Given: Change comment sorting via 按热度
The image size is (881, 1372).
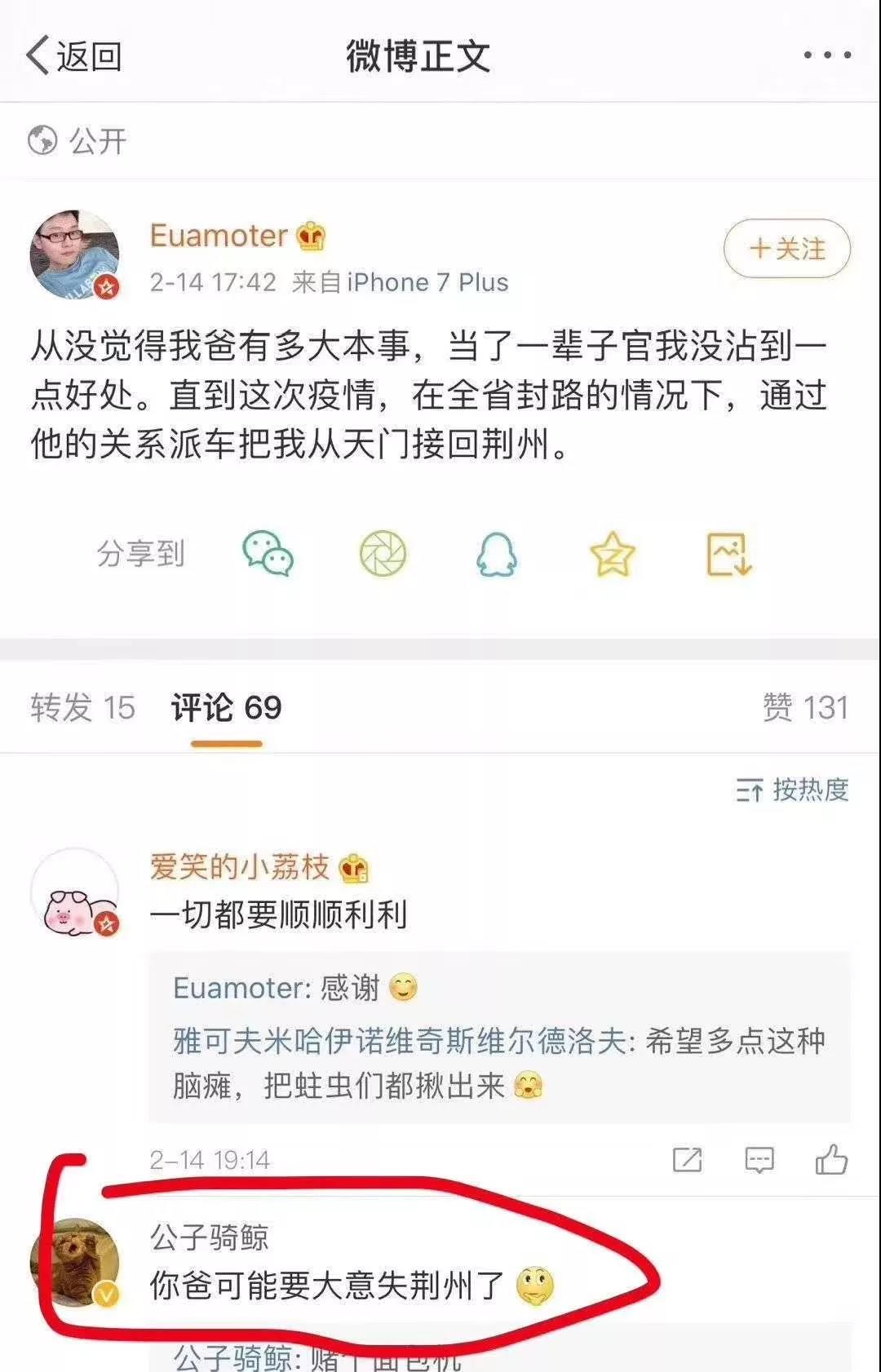Looking at the screenshot, I should [x=792, y=790].
